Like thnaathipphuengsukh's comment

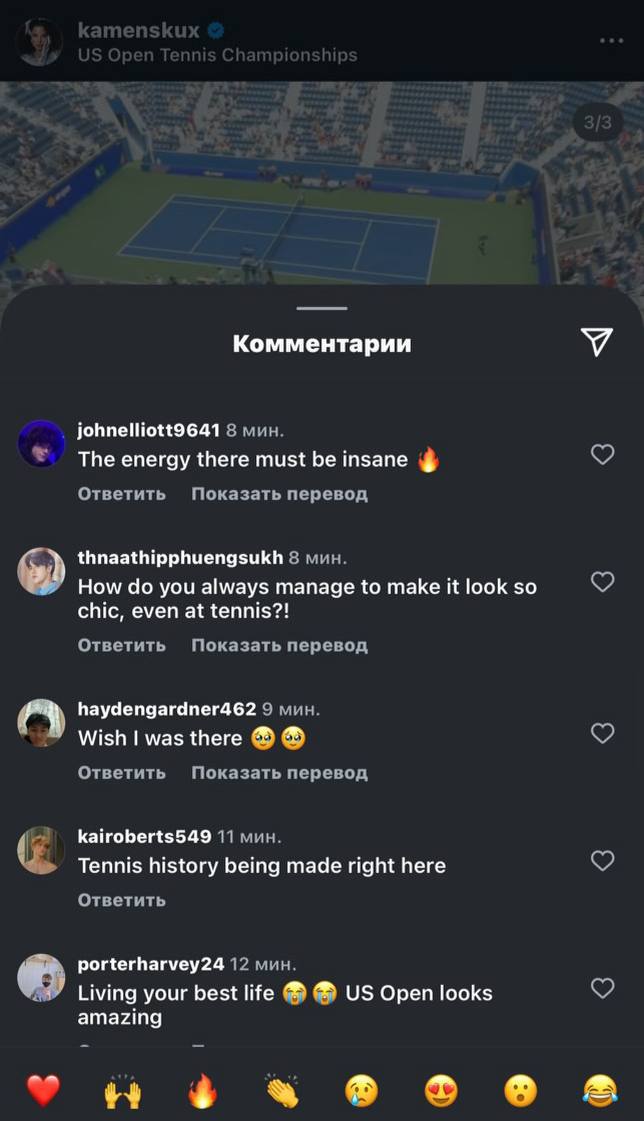(x=602, y=582)
